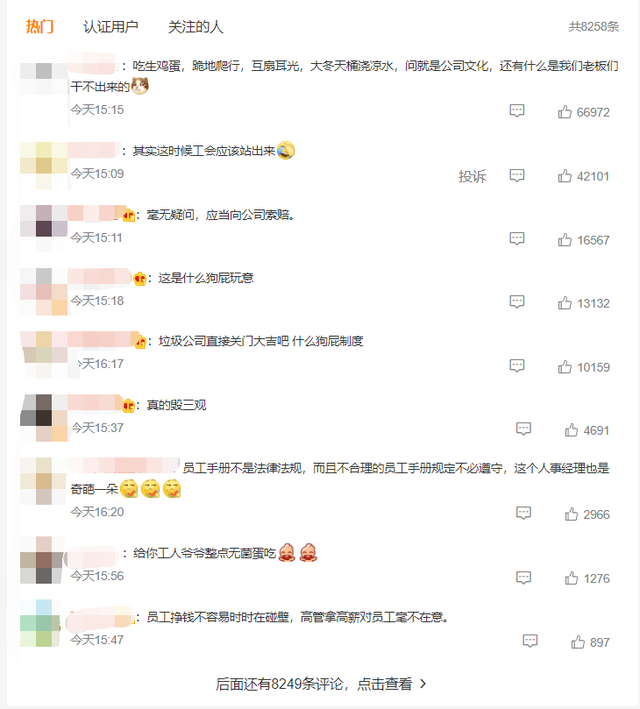The image size is (640, 709).
Task: Open avatar of the 真的毁三观 commenter
Action: point(44,417)
